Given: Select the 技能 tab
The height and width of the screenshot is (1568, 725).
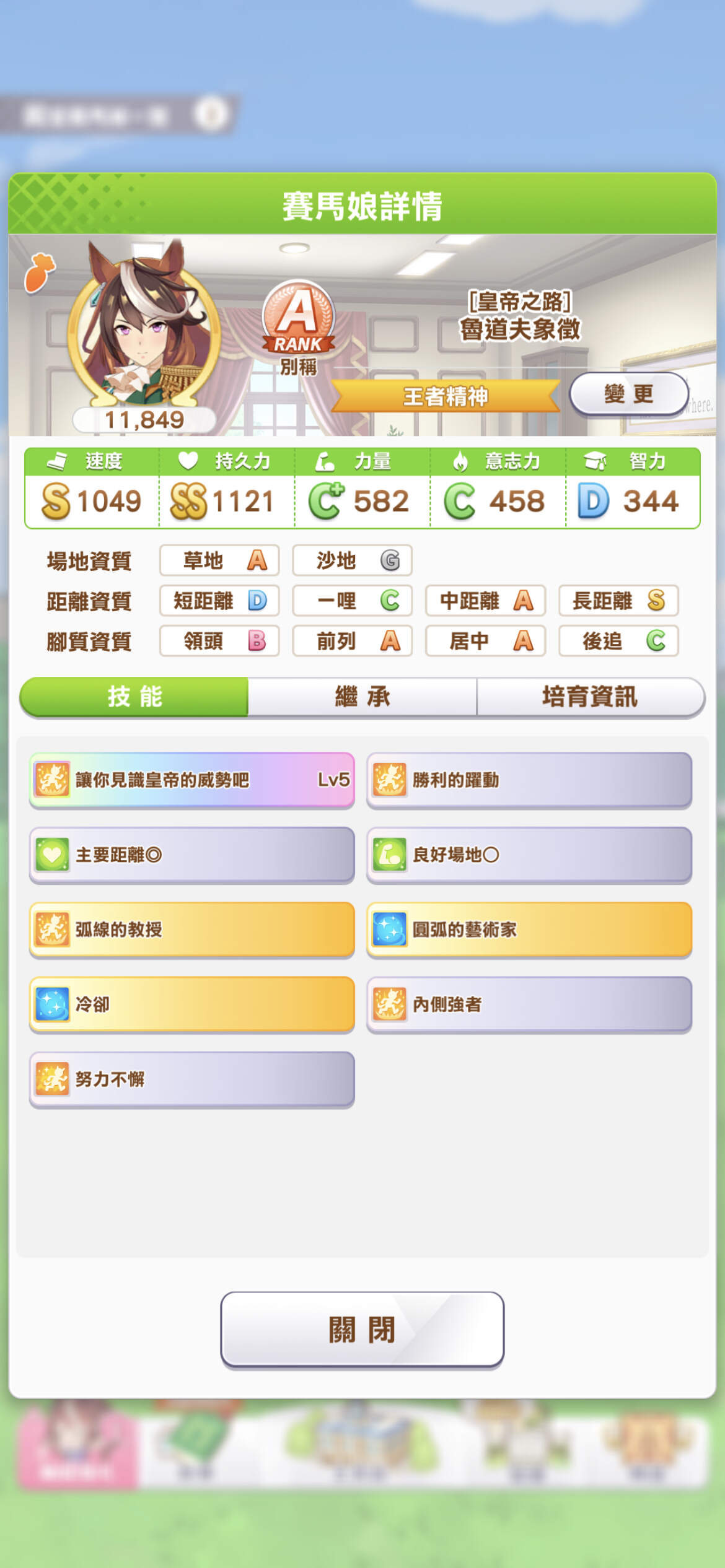Looking at the screenshot, I should 134,697.
